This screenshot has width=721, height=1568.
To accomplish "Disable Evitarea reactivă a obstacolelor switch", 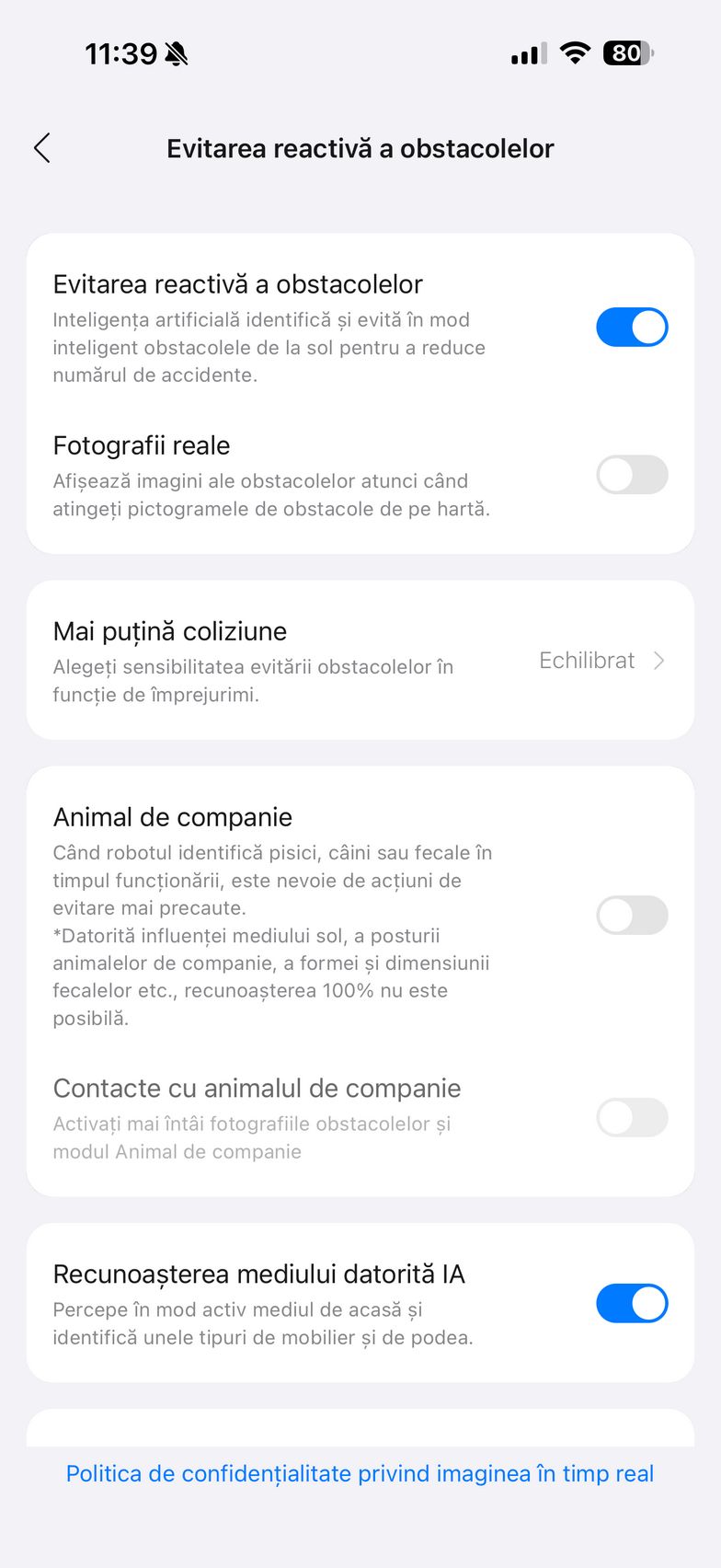I will [632, 328].
